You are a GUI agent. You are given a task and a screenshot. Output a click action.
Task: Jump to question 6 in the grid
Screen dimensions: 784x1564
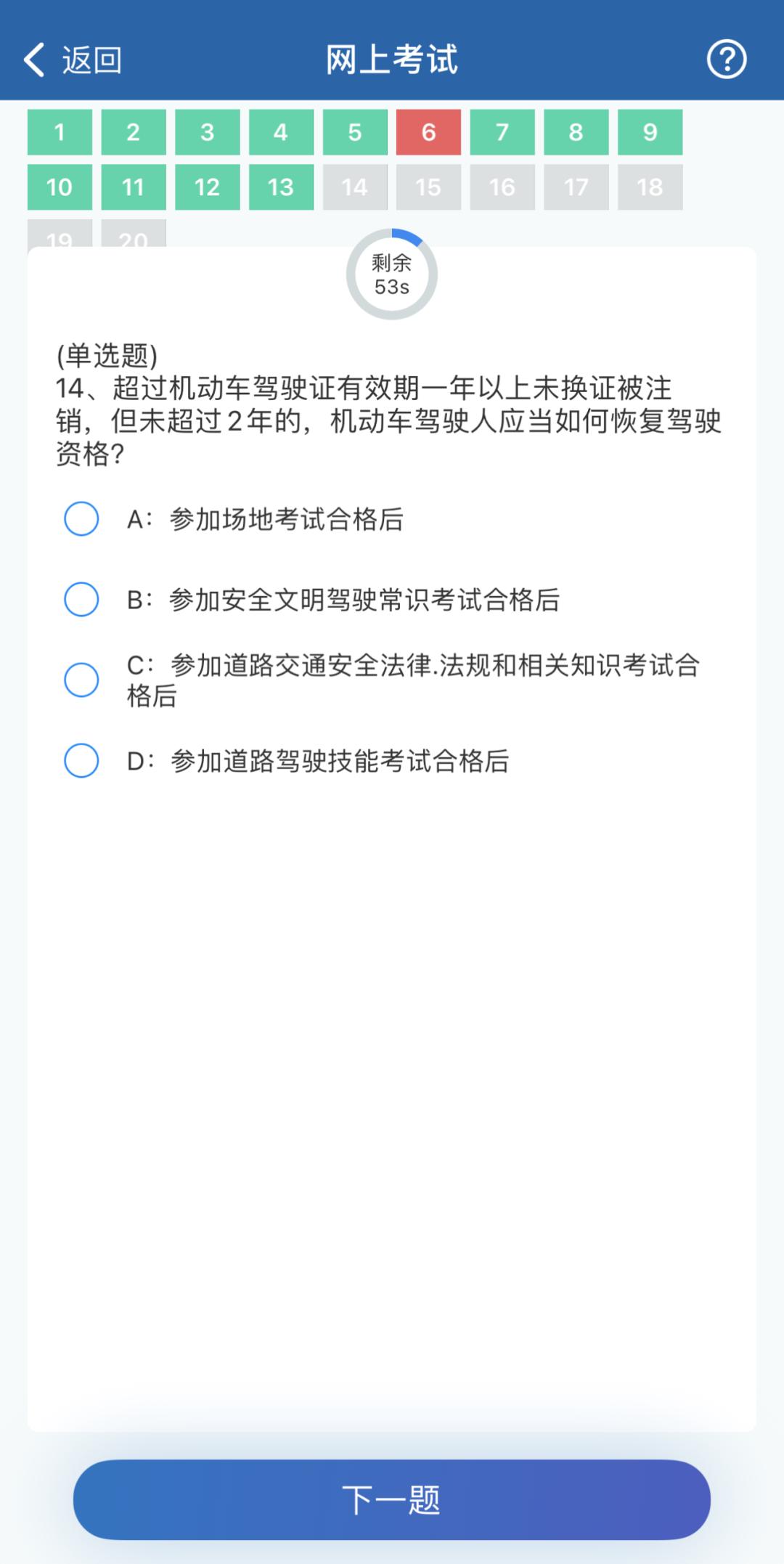[x=428, y=132]
